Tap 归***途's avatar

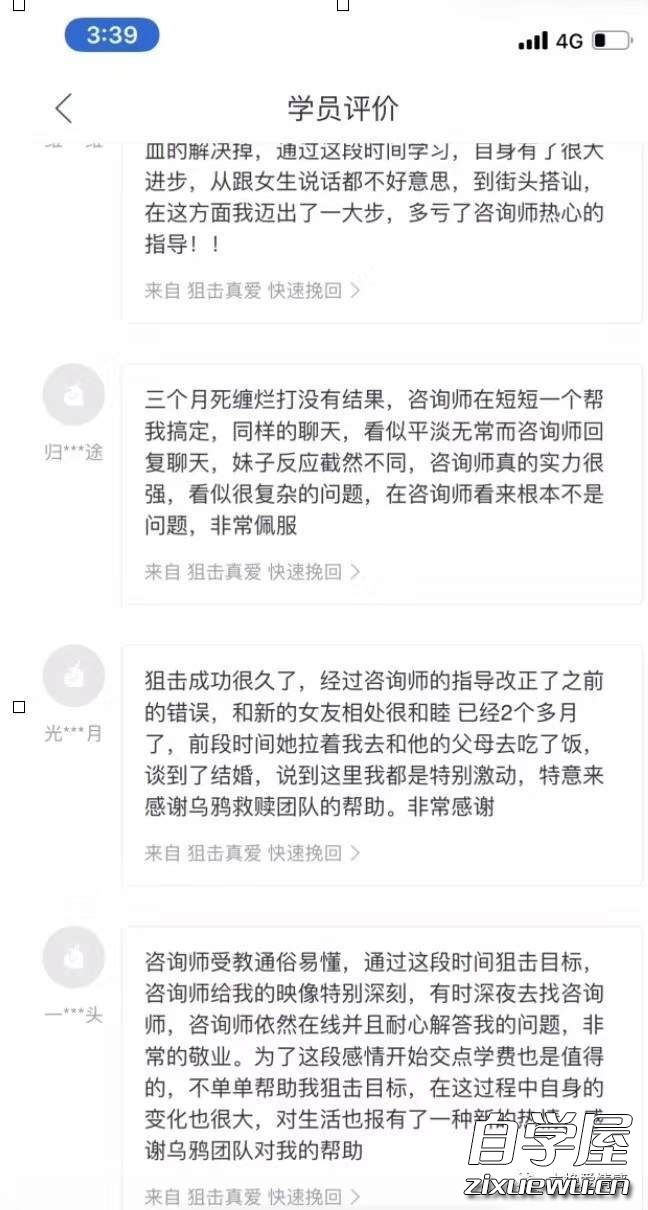(x=73, y=396)
